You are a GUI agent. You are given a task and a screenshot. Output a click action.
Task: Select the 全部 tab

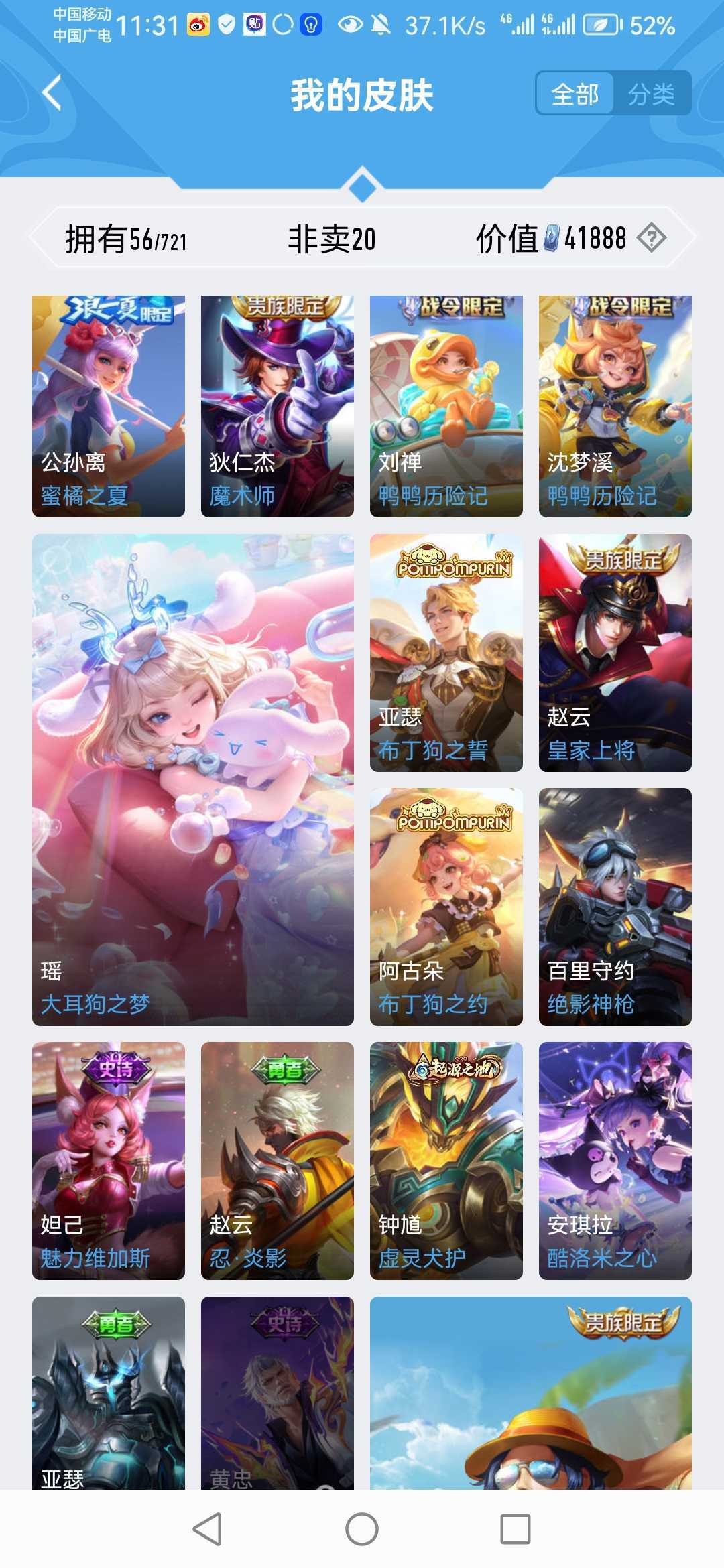(x=575, y=94)
